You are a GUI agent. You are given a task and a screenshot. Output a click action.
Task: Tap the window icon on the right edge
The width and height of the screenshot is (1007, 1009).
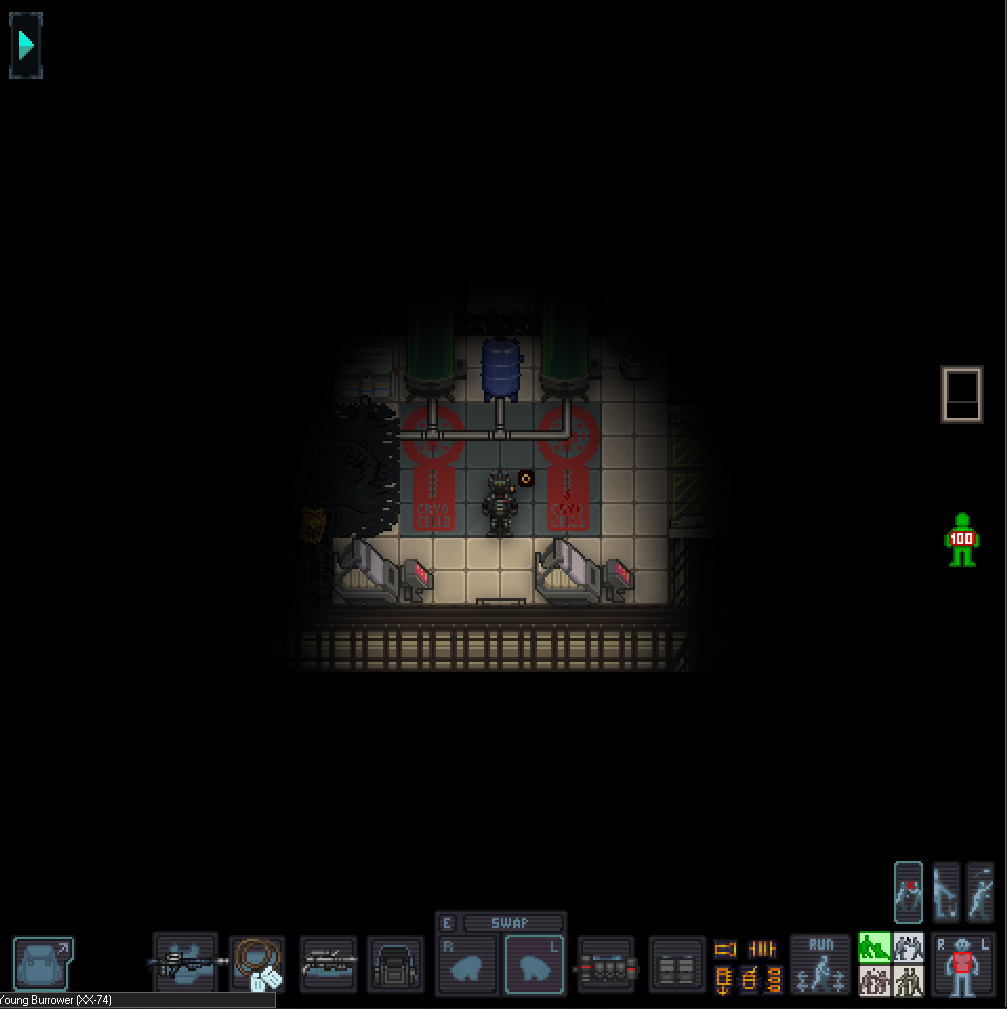[961, 394]
